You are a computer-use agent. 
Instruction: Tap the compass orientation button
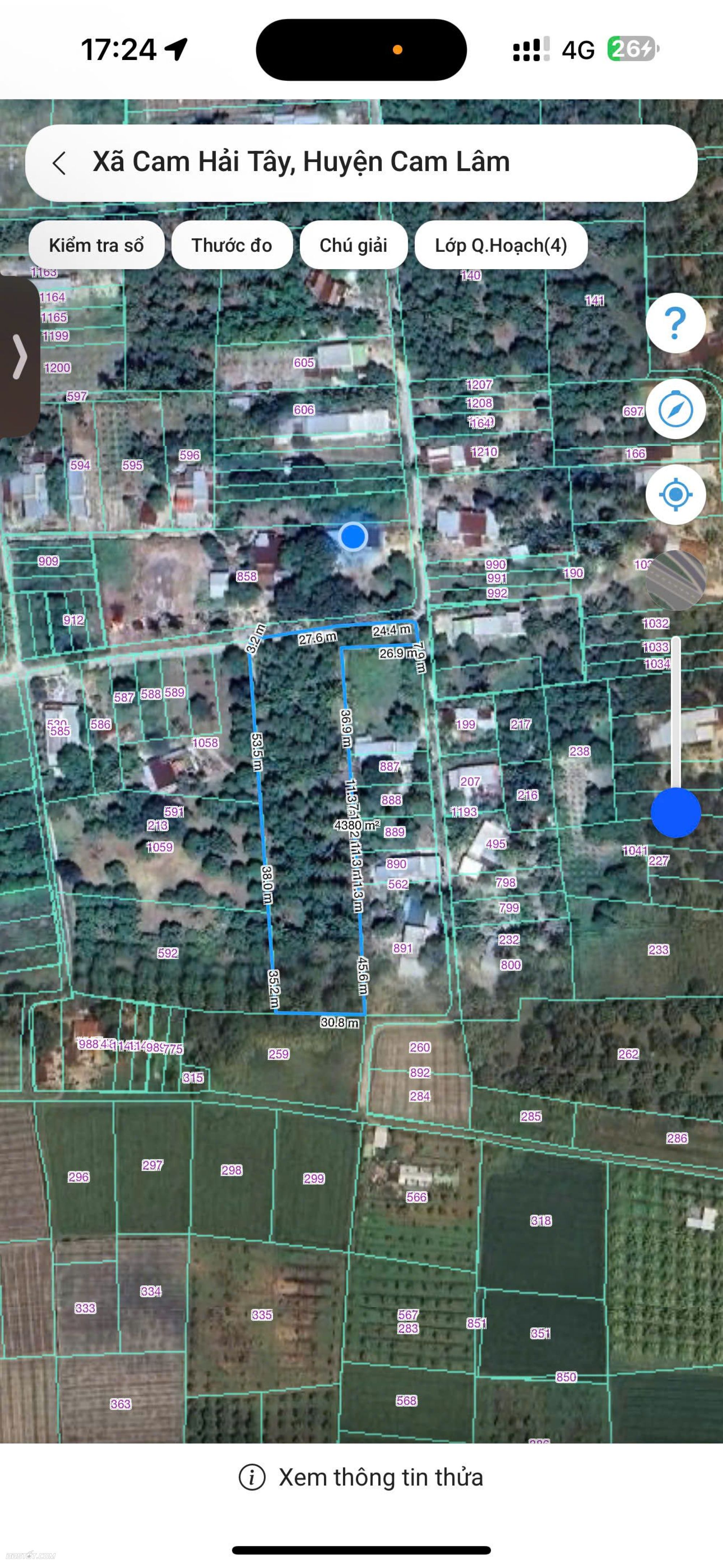676,409
